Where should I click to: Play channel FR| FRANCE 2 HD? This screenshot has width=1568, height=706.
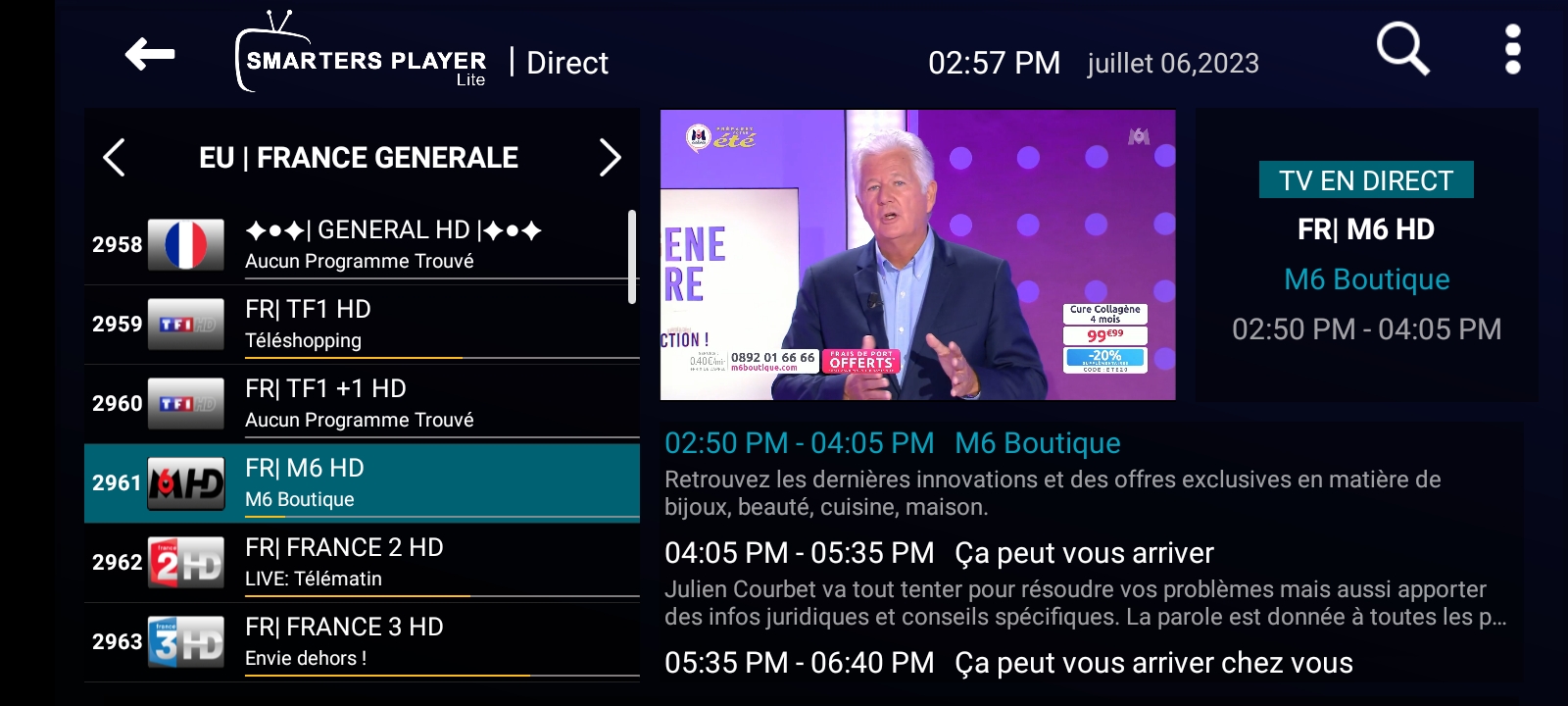tap(361, 562)
